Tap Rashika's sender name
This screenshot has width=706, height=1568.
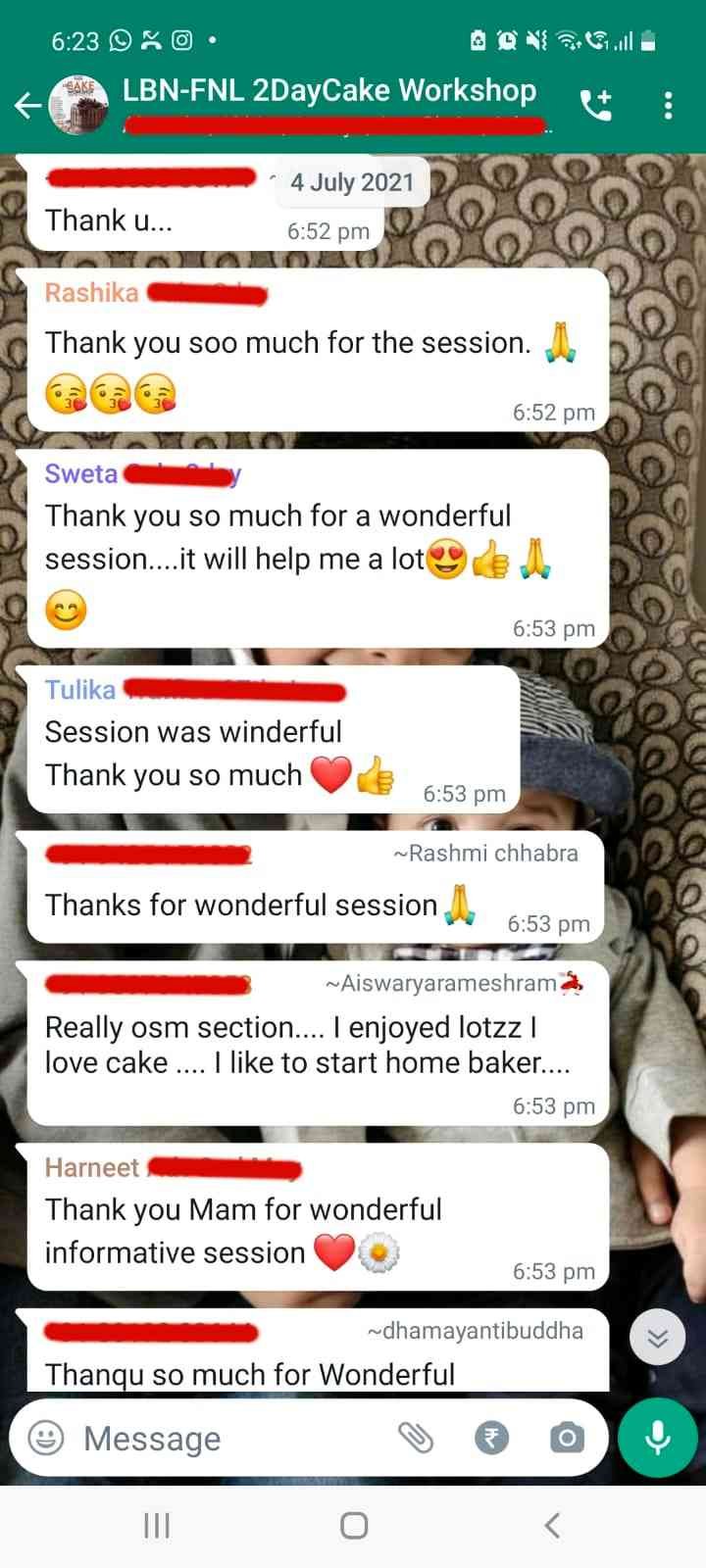[91, 293]
